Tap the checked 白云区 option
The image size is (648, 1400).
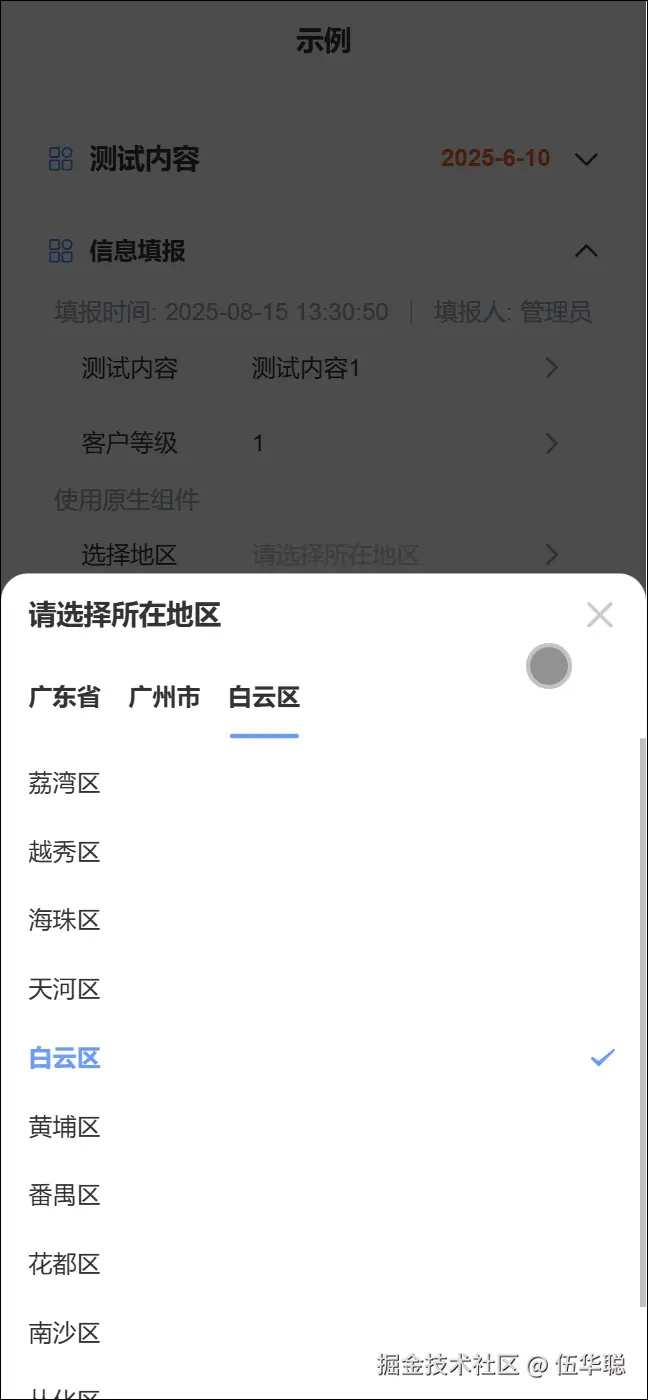[x=65, y=1058]
